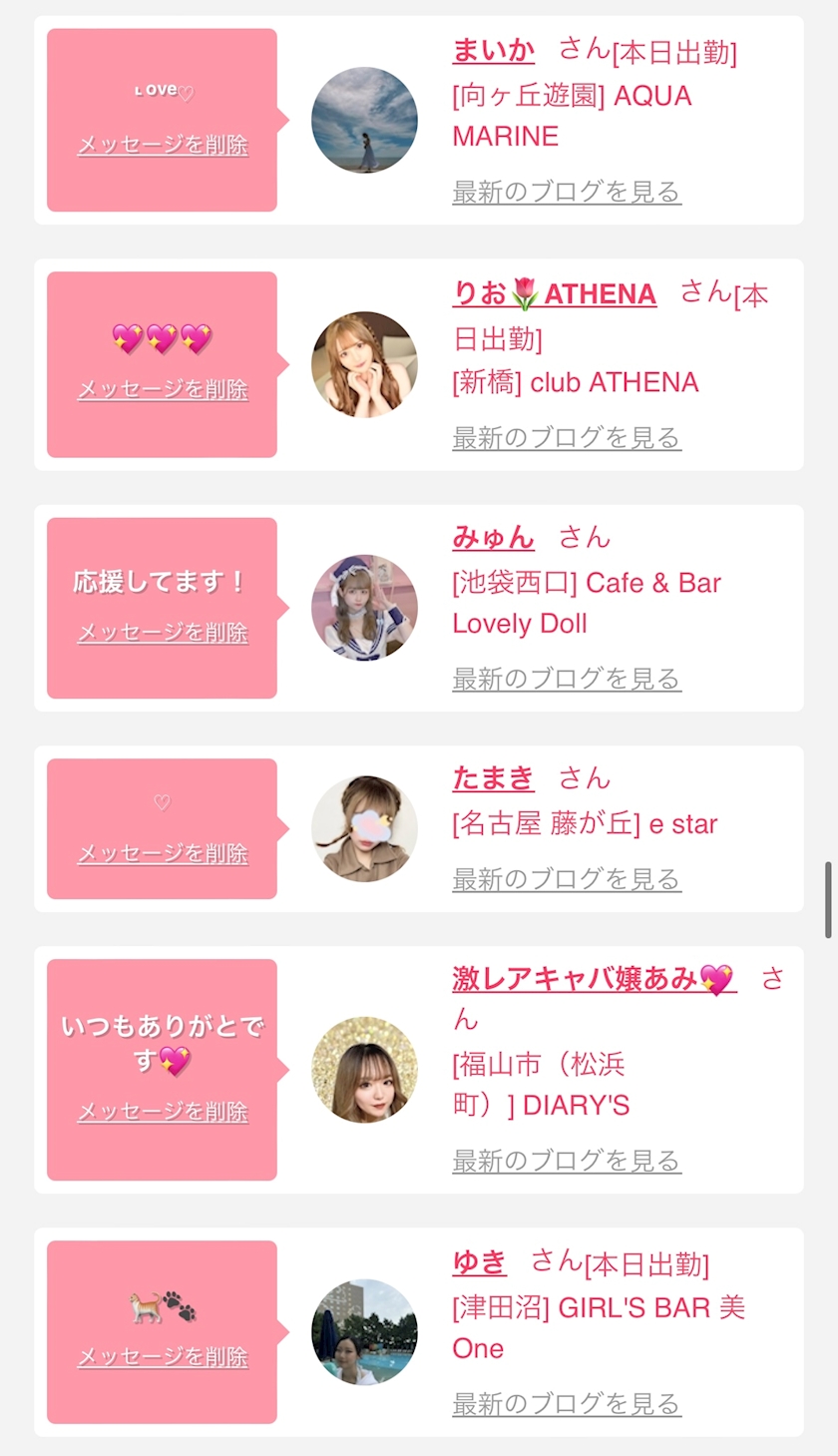The height and width of the screenshot is (1456, 838).
Task: View まいか's latest blog
Action: 566,192
